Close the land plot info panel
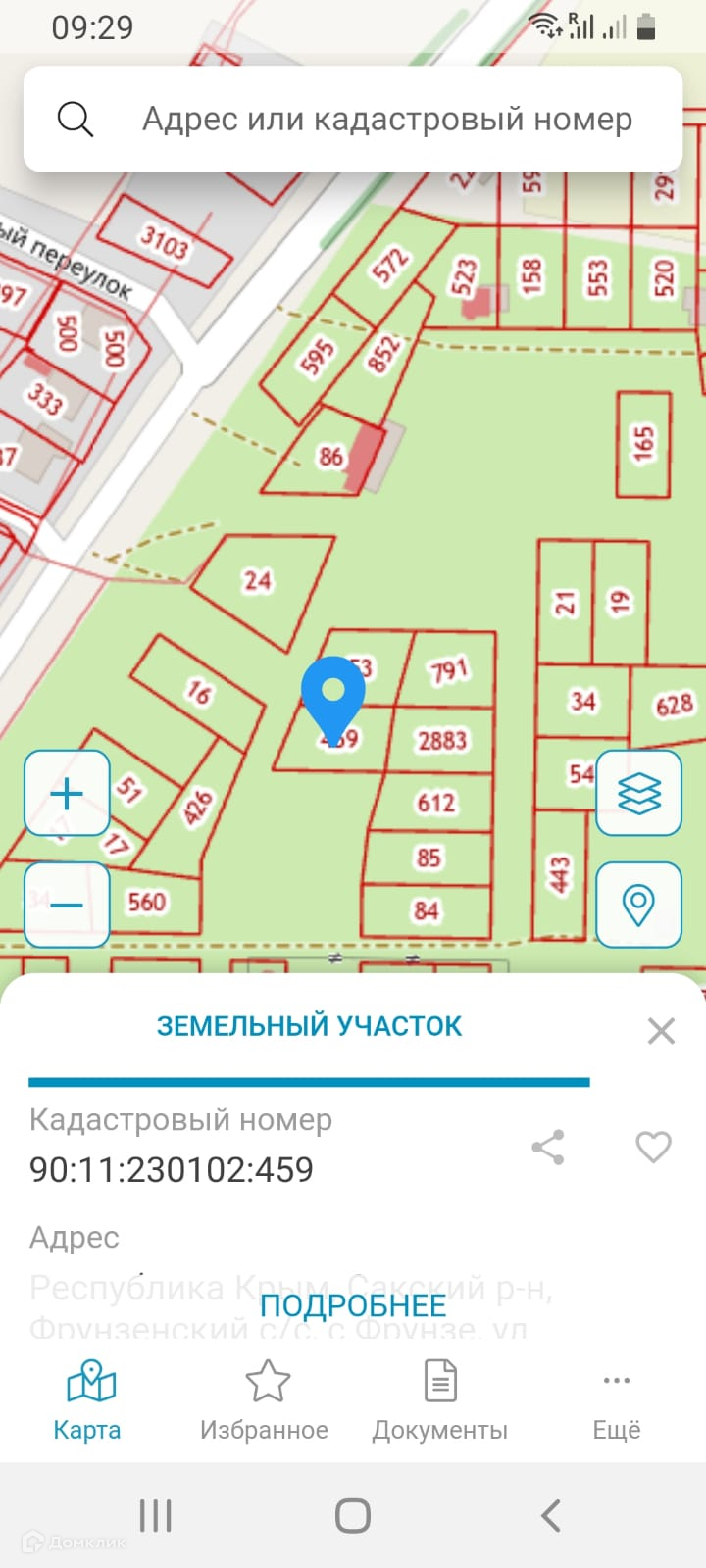 [662, 1031]
